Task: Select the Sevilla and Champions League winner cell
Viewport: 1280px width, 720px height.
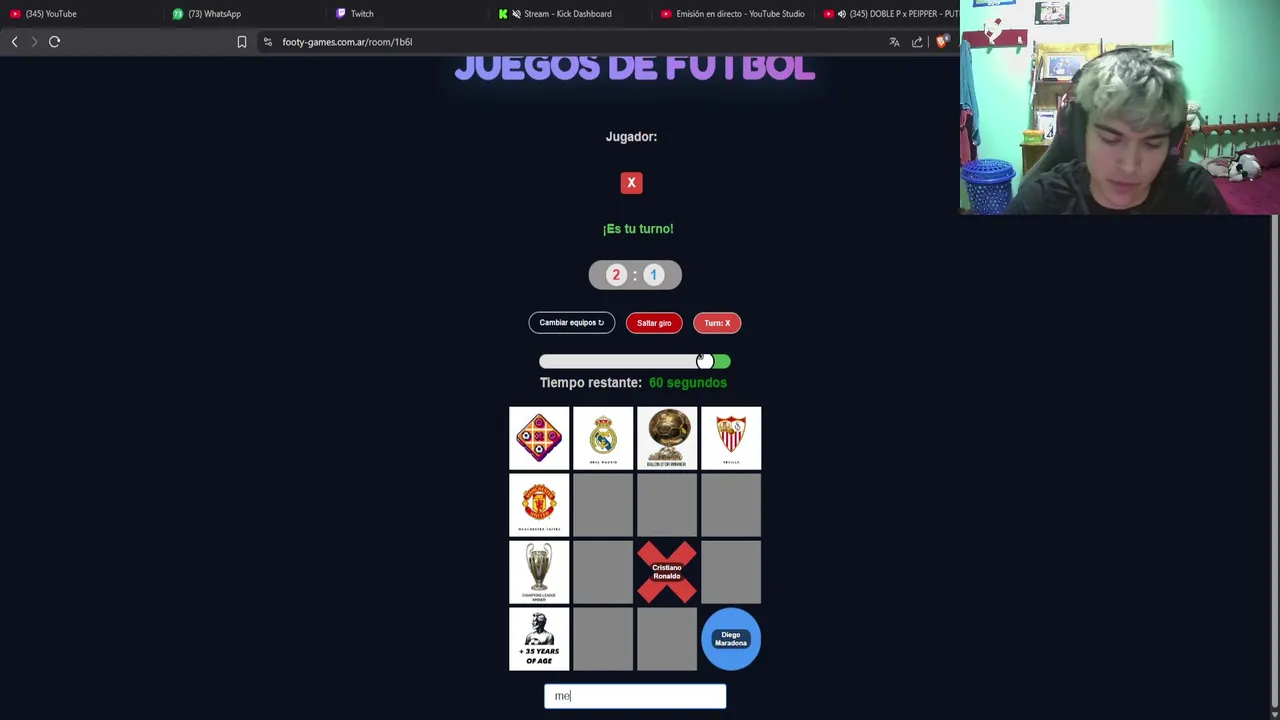Action: tap(731, 572)
